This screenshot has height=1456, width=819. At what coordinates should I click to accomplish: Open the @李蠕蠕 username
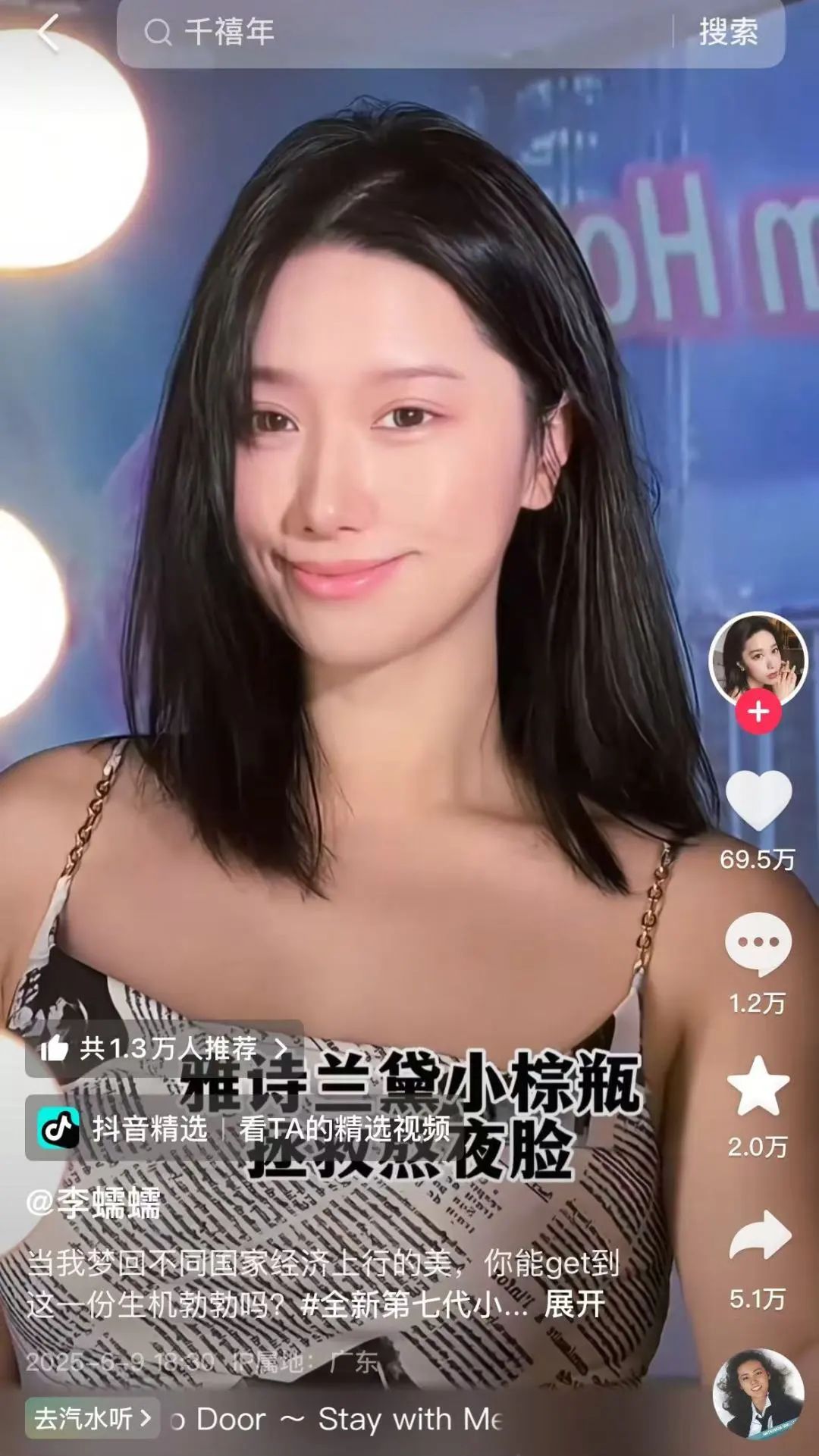point(94,1203)
